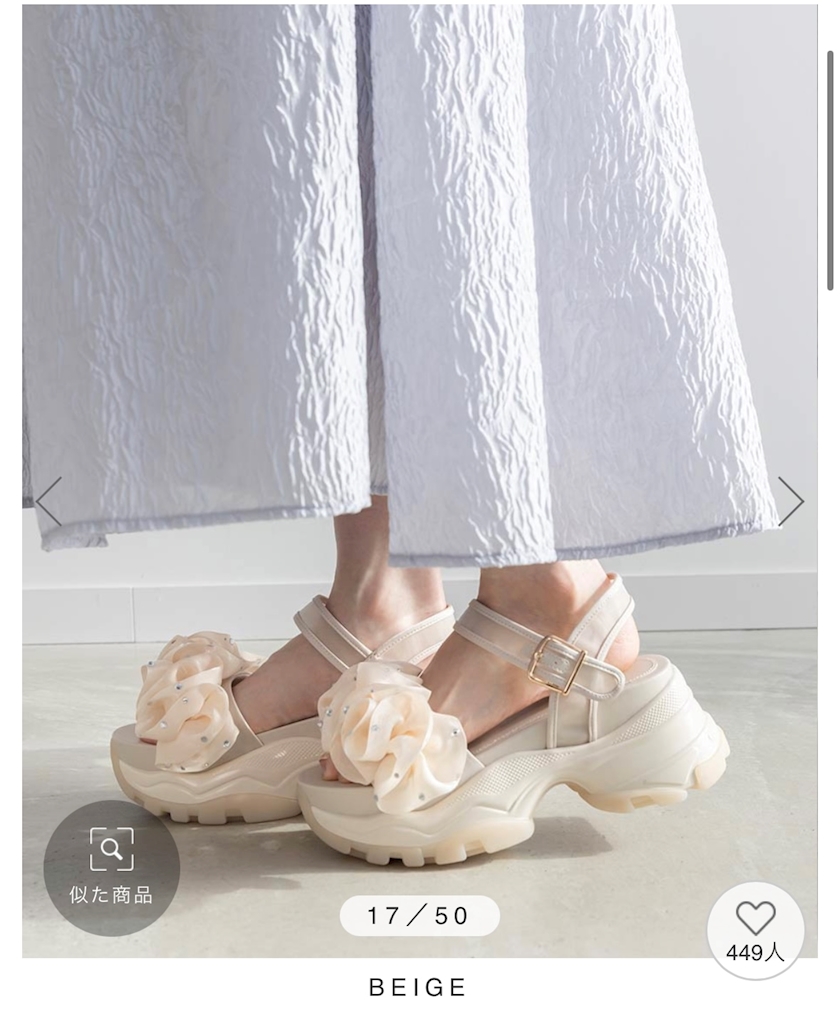Search for similar products (似た商品)
This screenshot has width=840, height=1033.
pyautogui.click(x=111, y=868)
